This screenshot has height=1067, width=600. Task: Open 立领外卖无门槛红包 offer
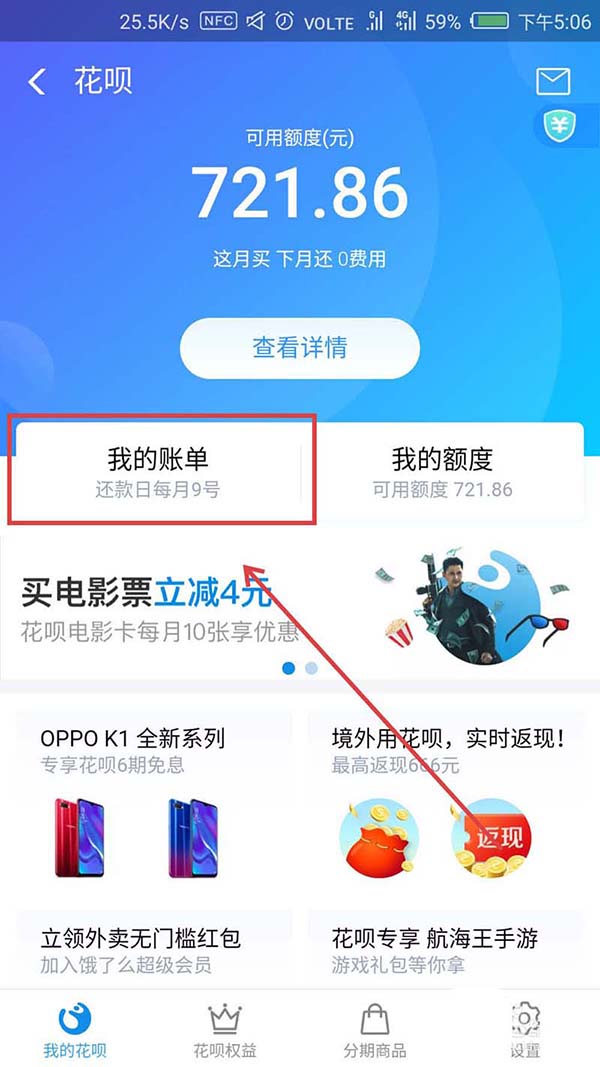pos(153,950)
